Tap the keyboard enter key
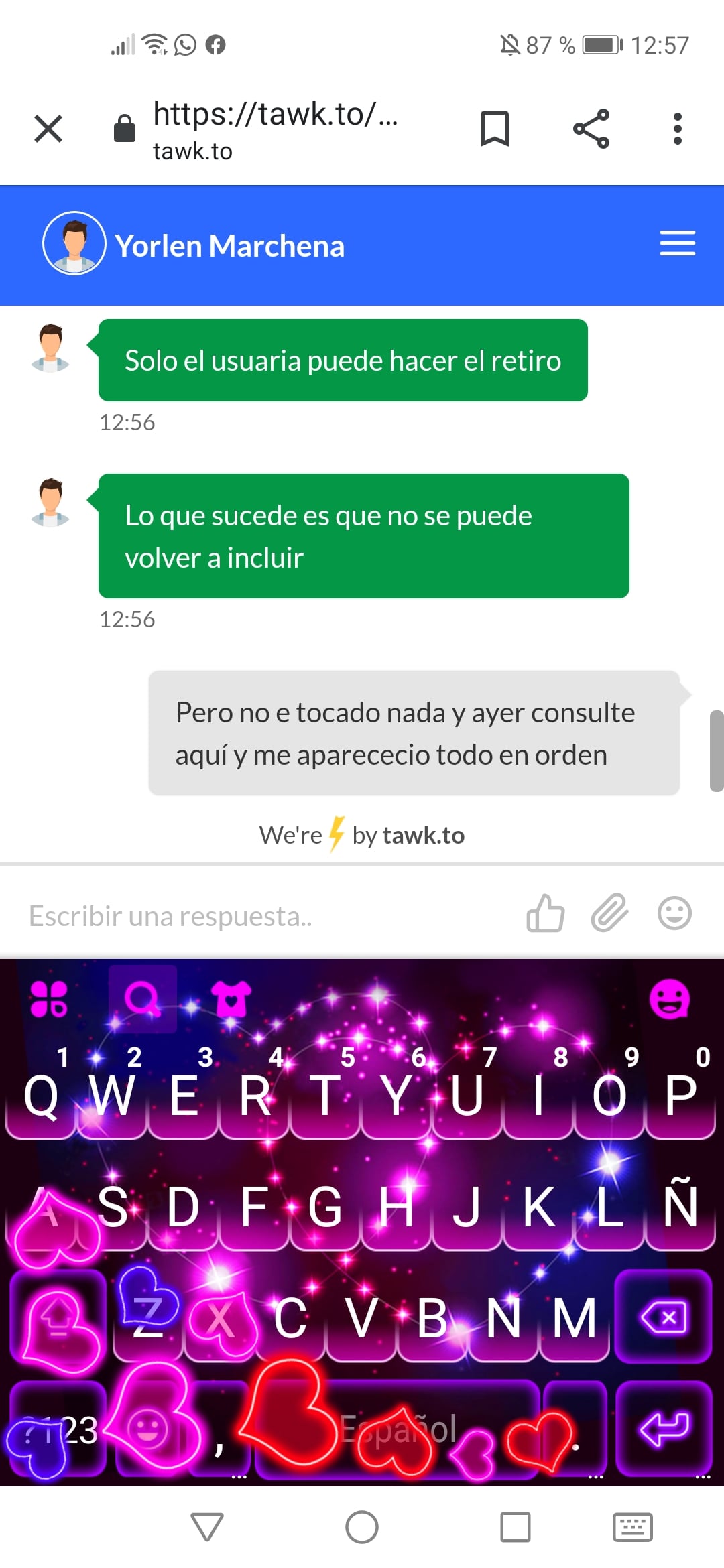Viewport: 724px width, 1568px height. pyautogui.click(x=664, y=1429)
